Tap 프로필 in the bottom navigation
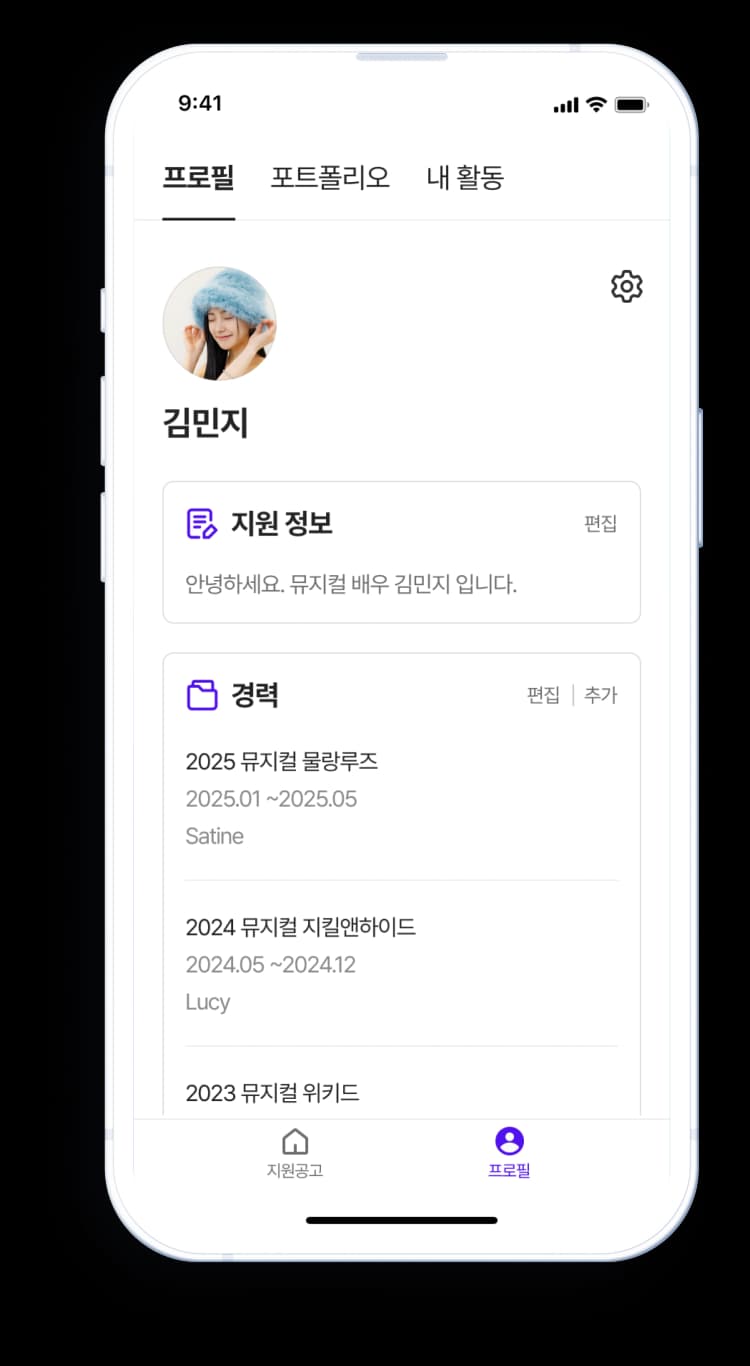 [509, 1153]
